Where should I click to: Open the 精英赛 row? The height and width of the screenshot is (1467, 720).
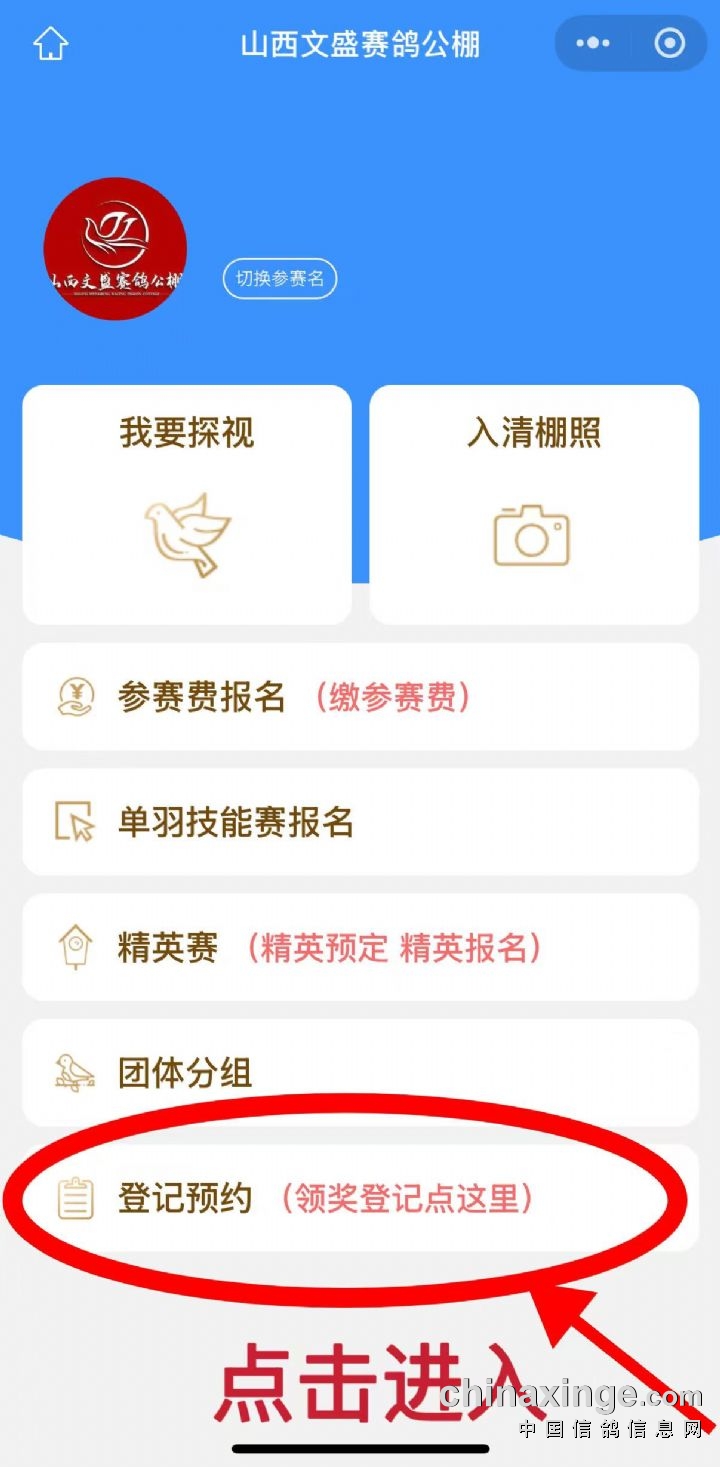(x=360, y=947)
